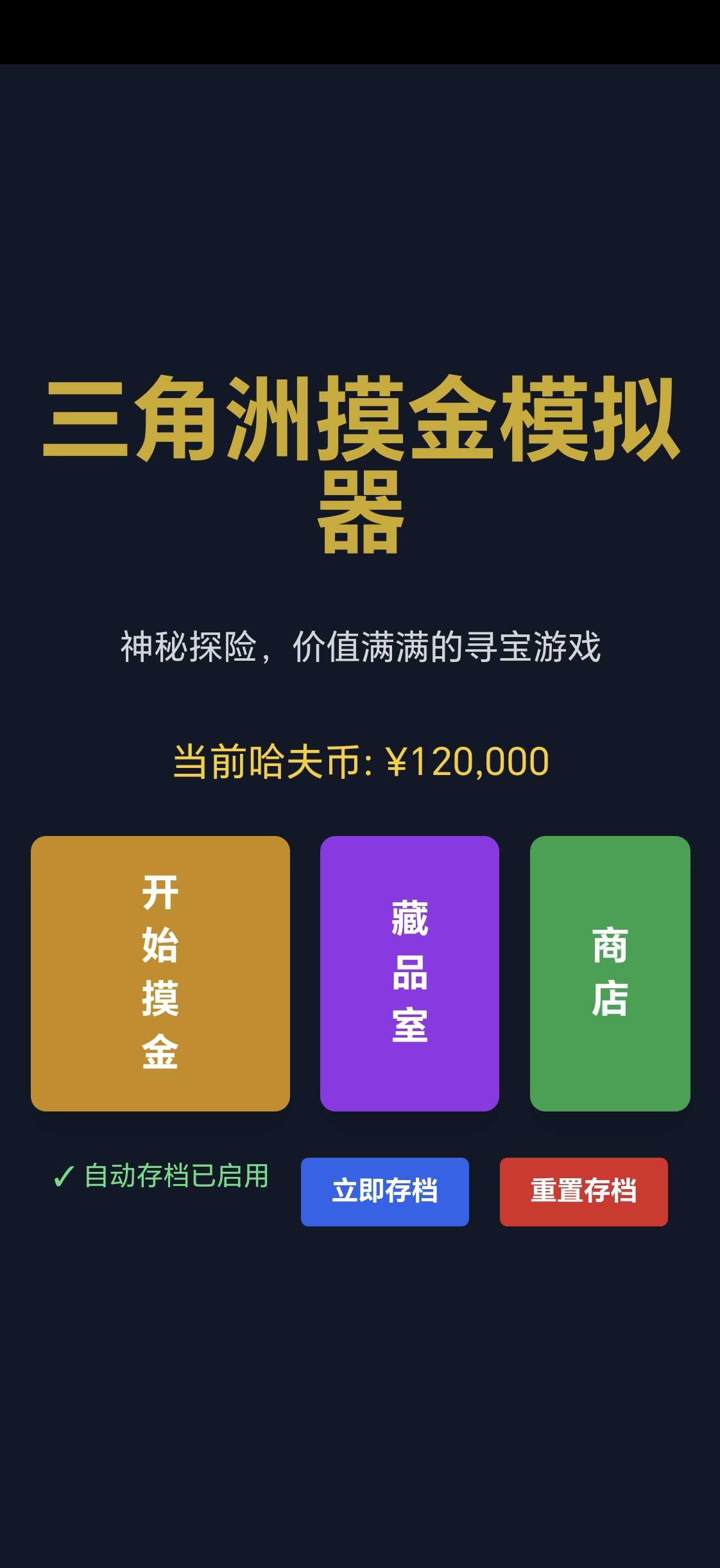The width and height of the screenshot is (720, 1568).
Task: Start looting with the 开始摸金 button
Action: tap(160, 973)
